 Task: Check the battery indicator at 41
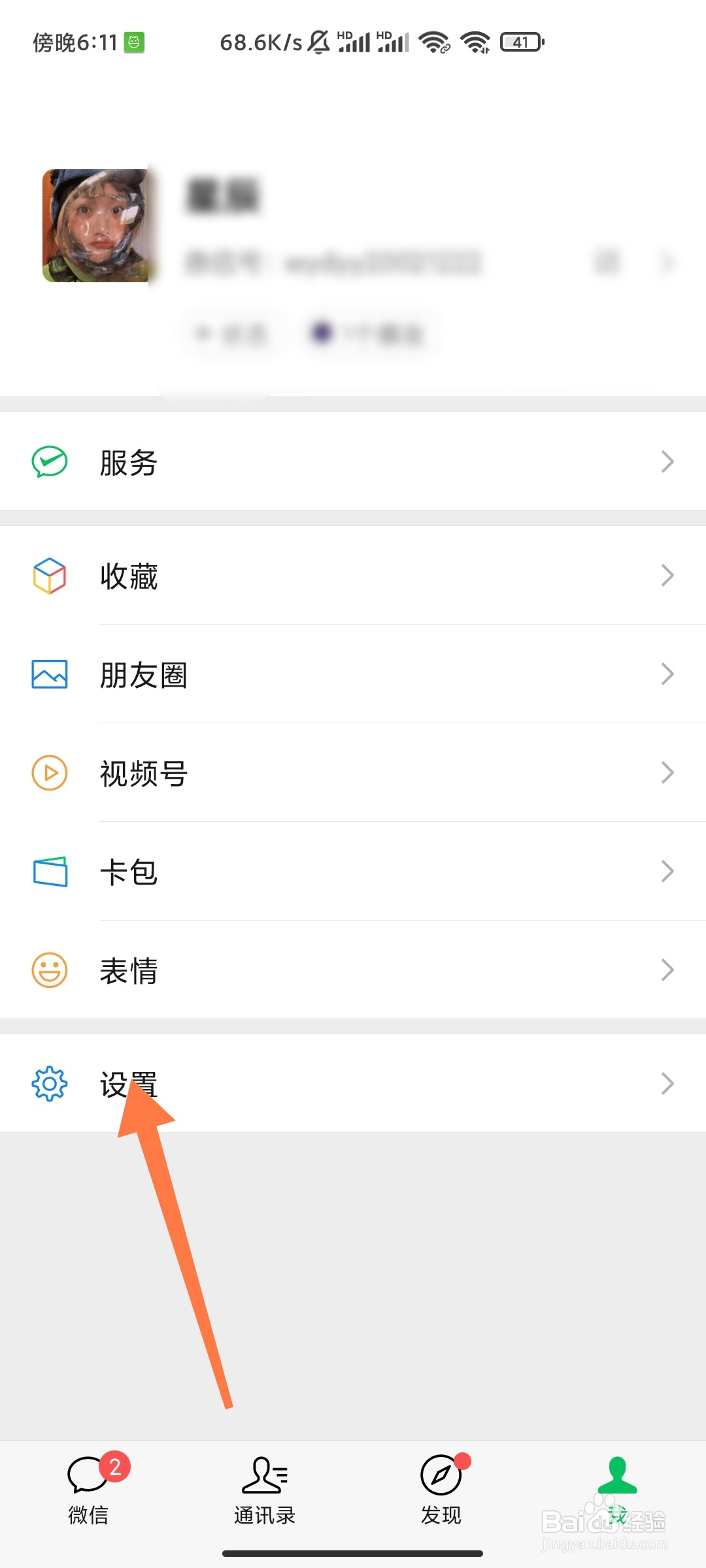coord(520,41)
